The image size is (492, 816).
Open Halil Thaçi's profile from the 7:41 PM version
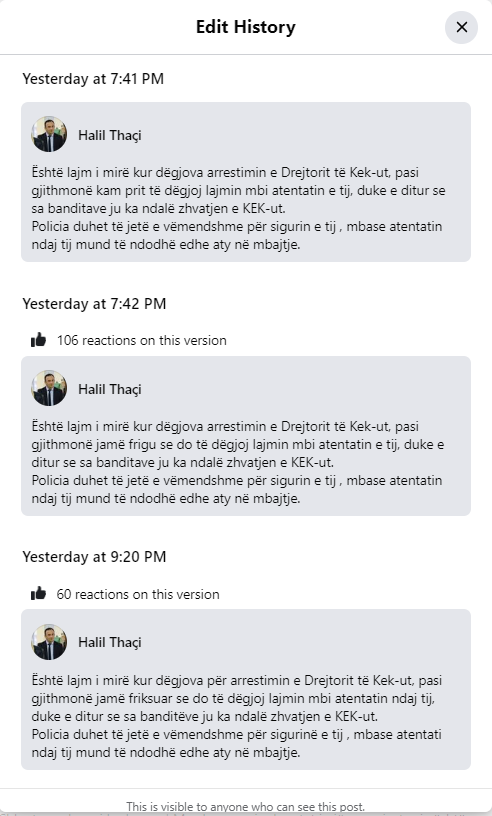110,135
